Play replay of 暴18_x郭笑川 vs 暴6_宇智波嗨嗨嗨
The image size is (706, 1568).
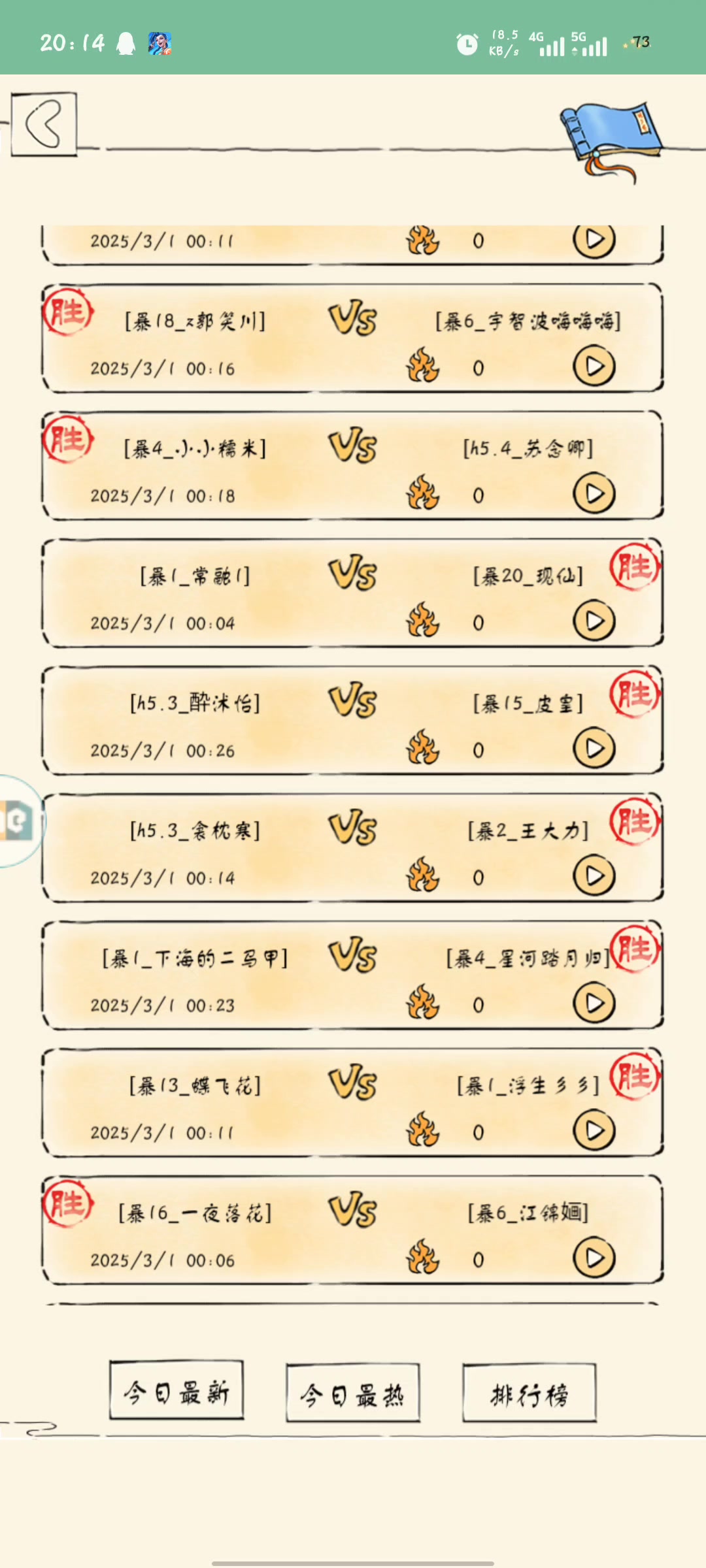tap(594, 367)
